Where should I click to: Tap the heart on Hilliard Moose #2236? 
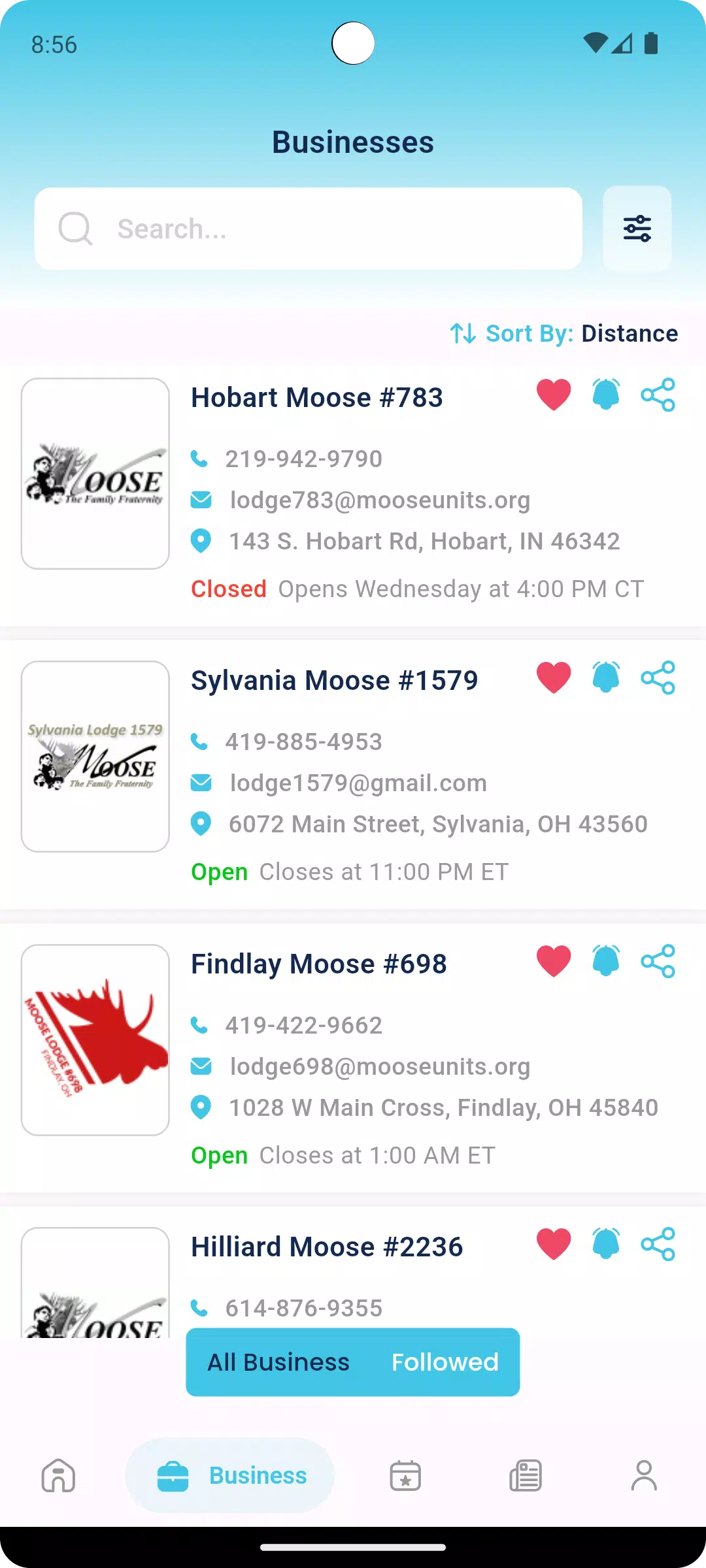tap(554, 1244)
